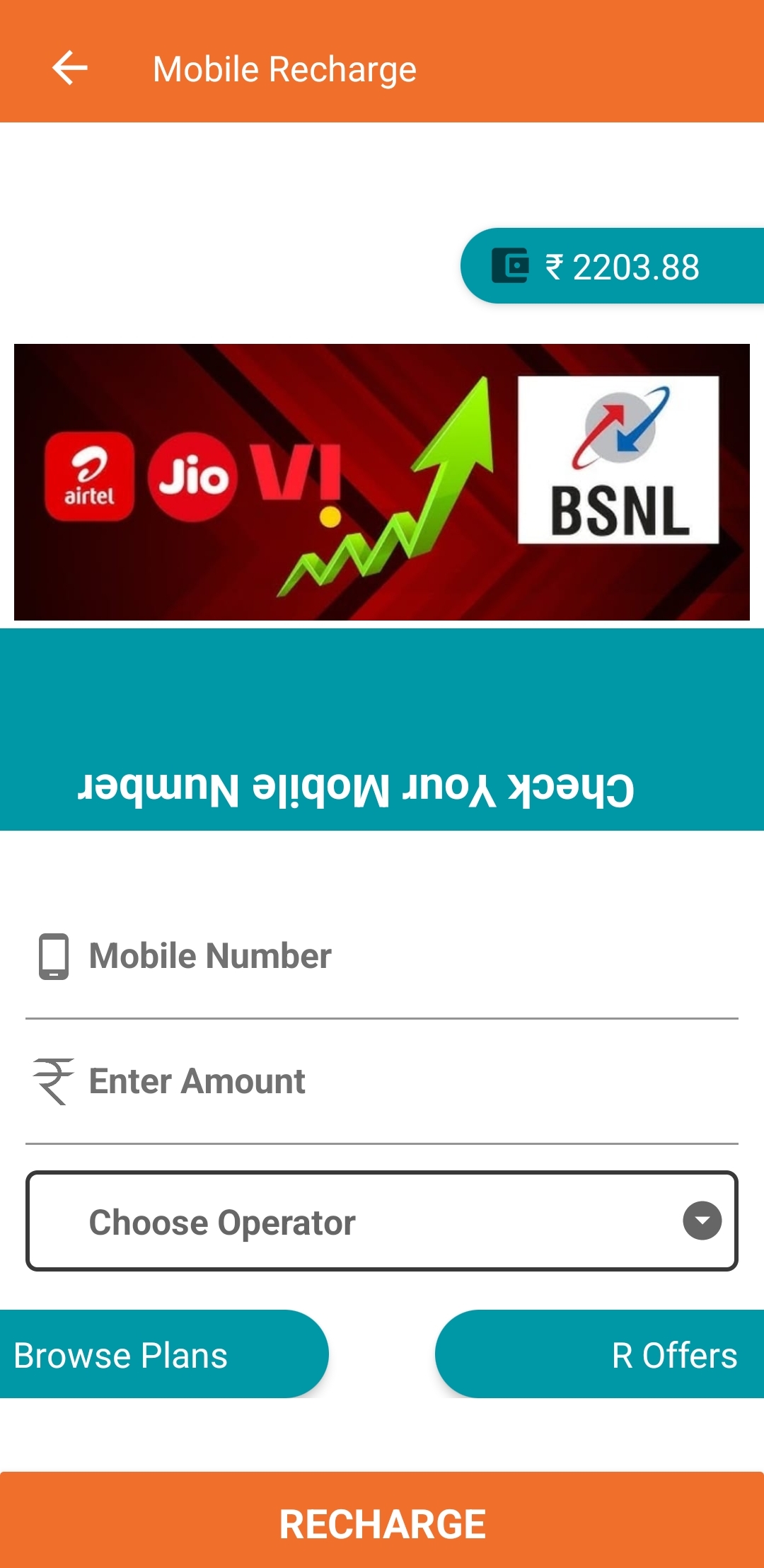Screen dimensions: 764x1568
Task: View R Offers
Action: pos(601,1354)
